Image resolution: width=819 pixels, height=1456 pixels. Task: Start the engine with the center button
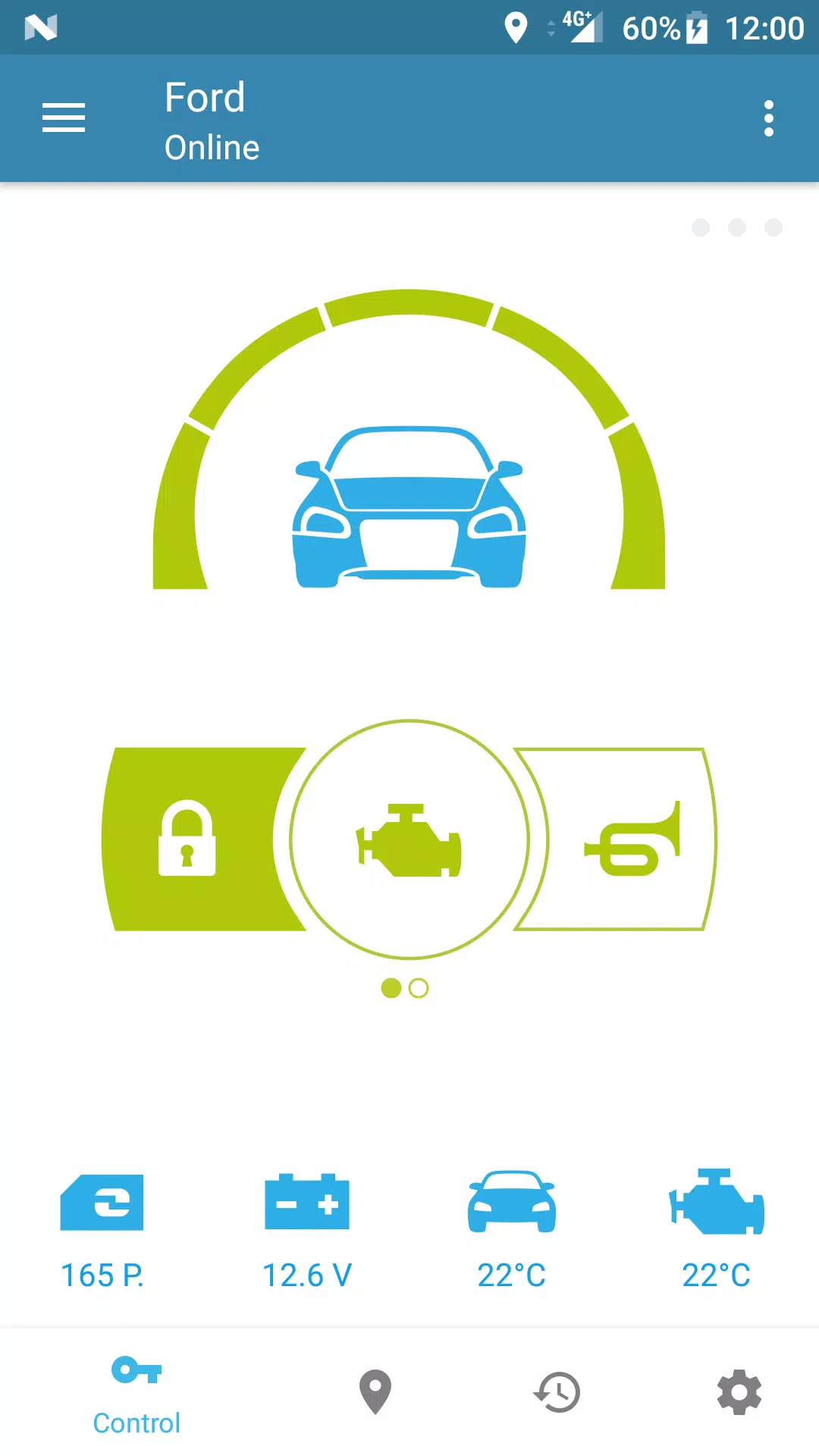(x=409, y=839)
